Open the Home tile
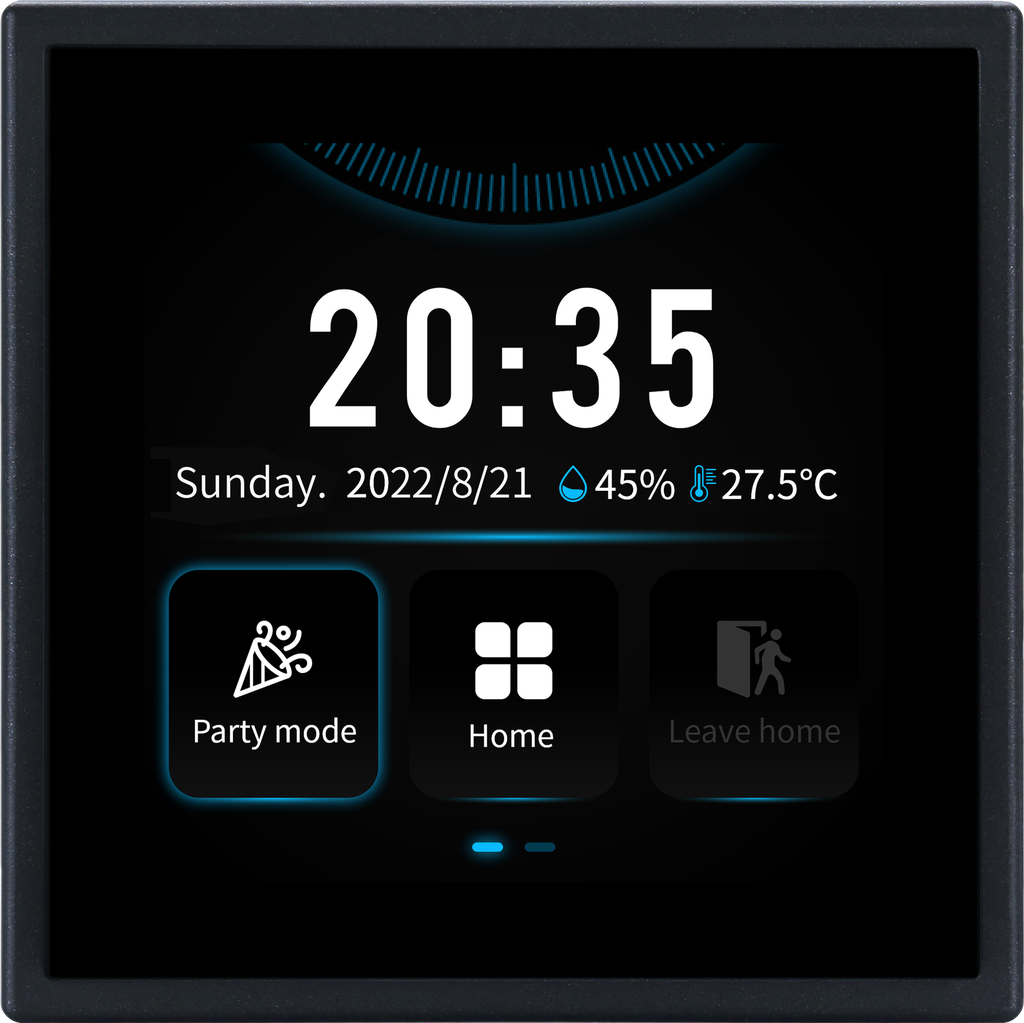 point(513,684)
